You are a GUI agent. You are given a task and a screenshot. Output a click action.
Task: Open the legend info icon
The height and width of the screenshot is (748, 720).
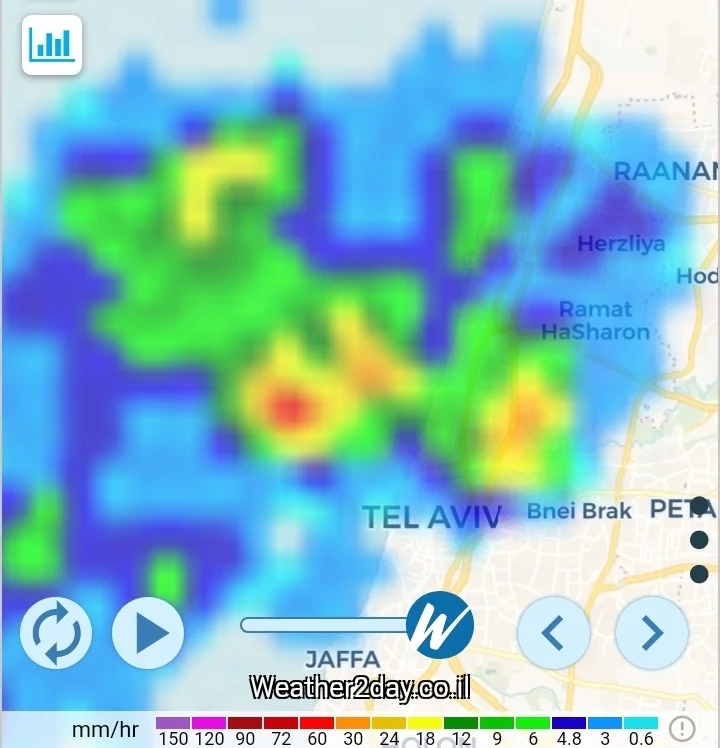[x=682, y=728]
